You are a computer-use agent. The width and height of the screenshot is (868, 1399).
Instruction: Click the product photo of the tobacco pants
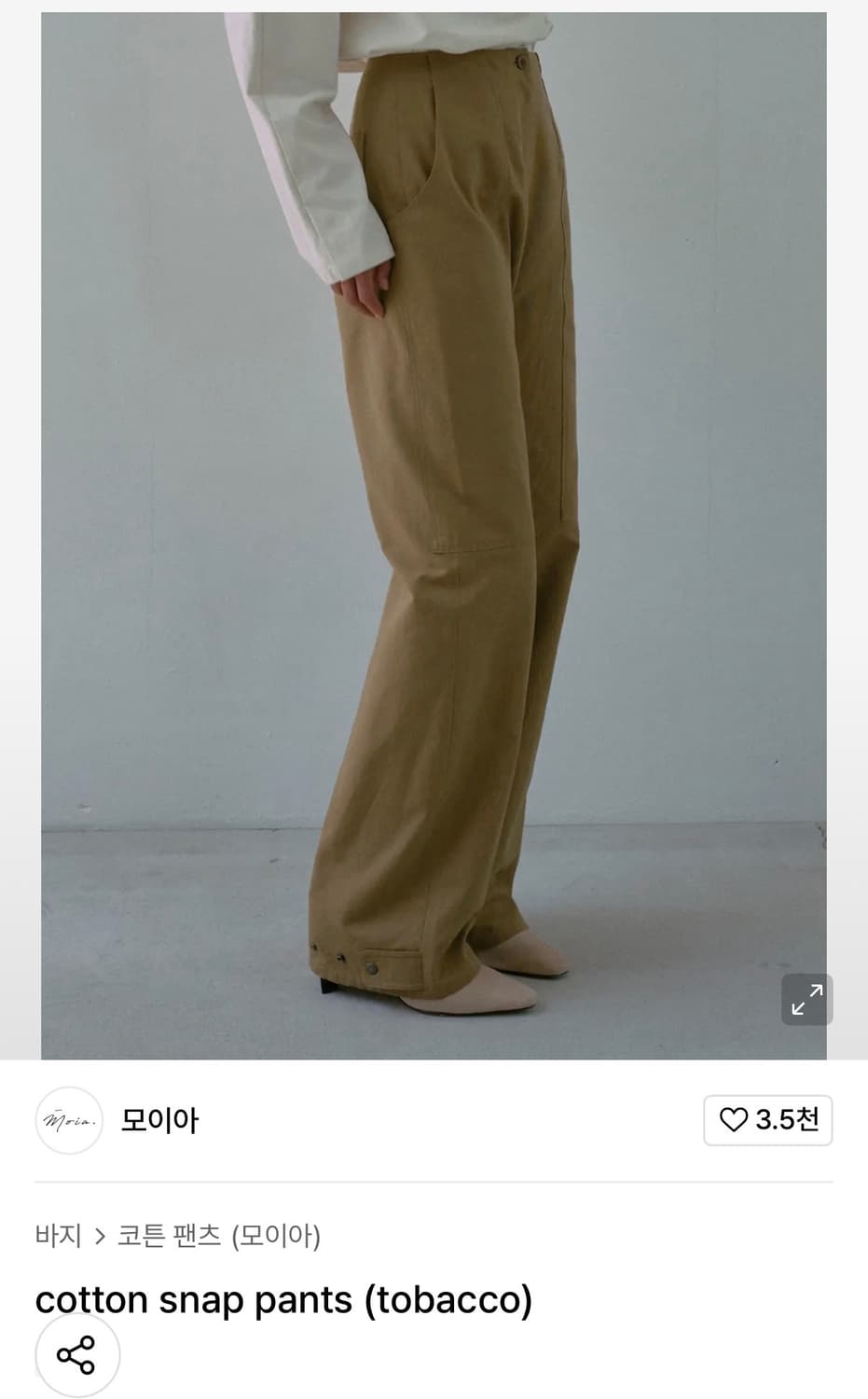434,532
